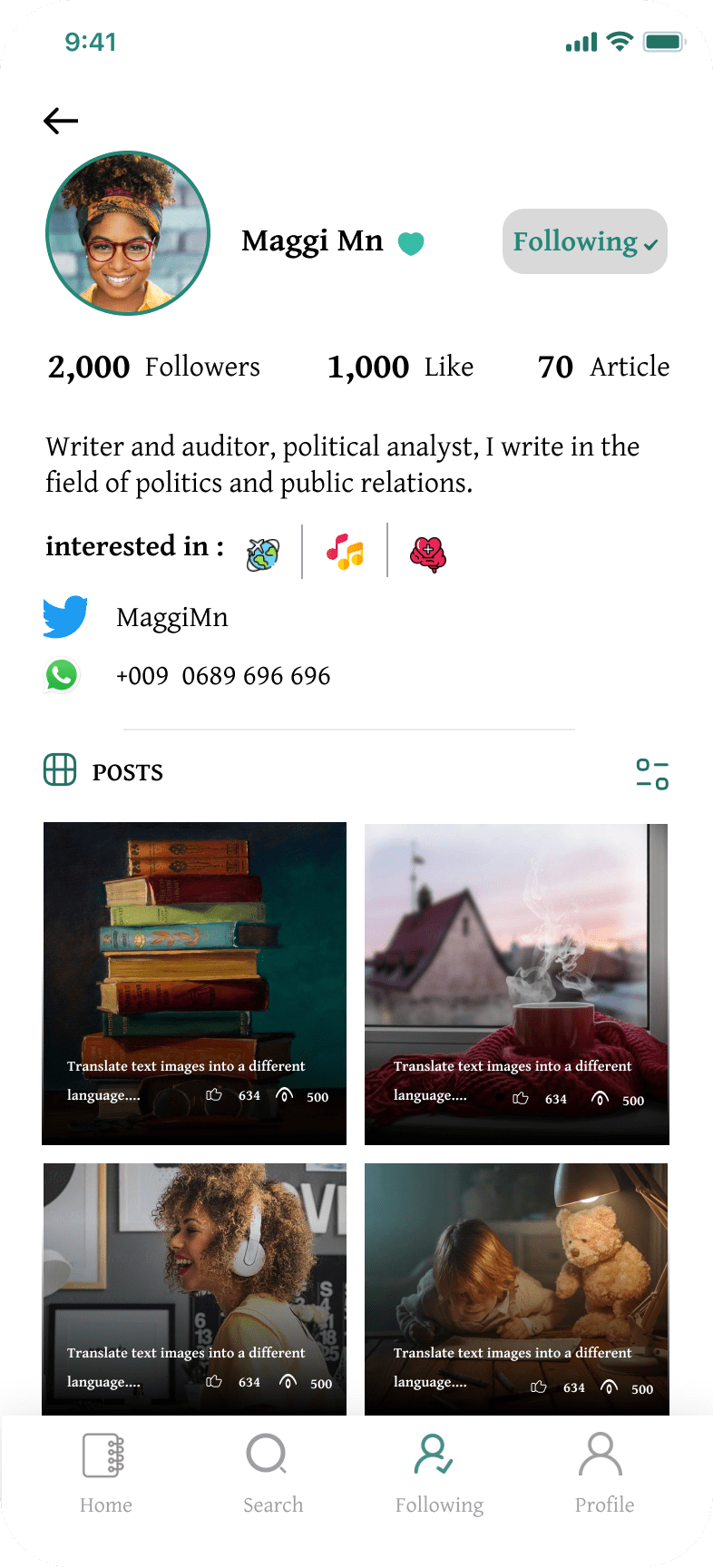Select the grid view icon beside POSTS

click(60, 769)
